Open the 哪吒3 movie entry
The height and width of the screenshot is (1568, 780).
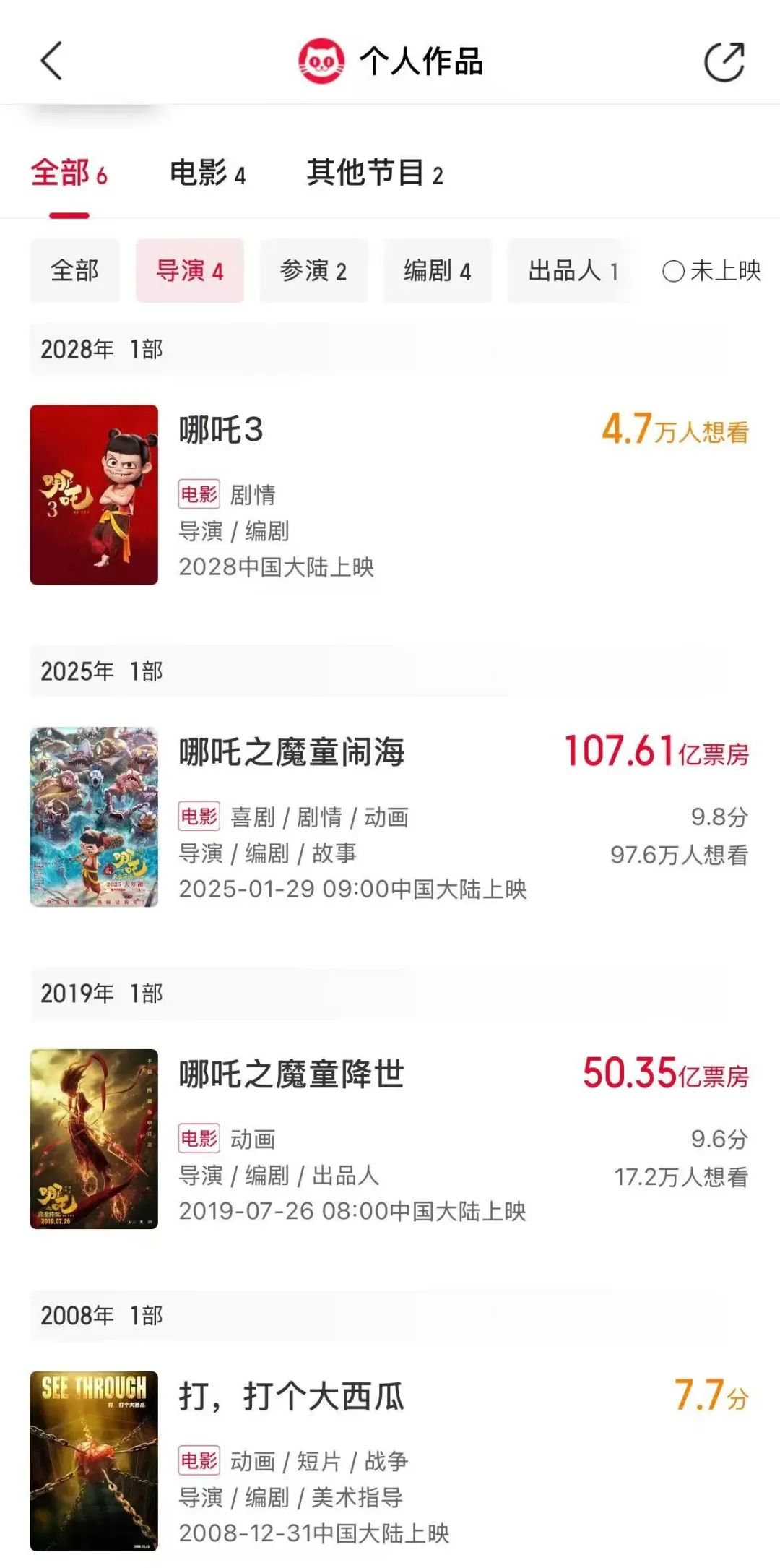220,431
